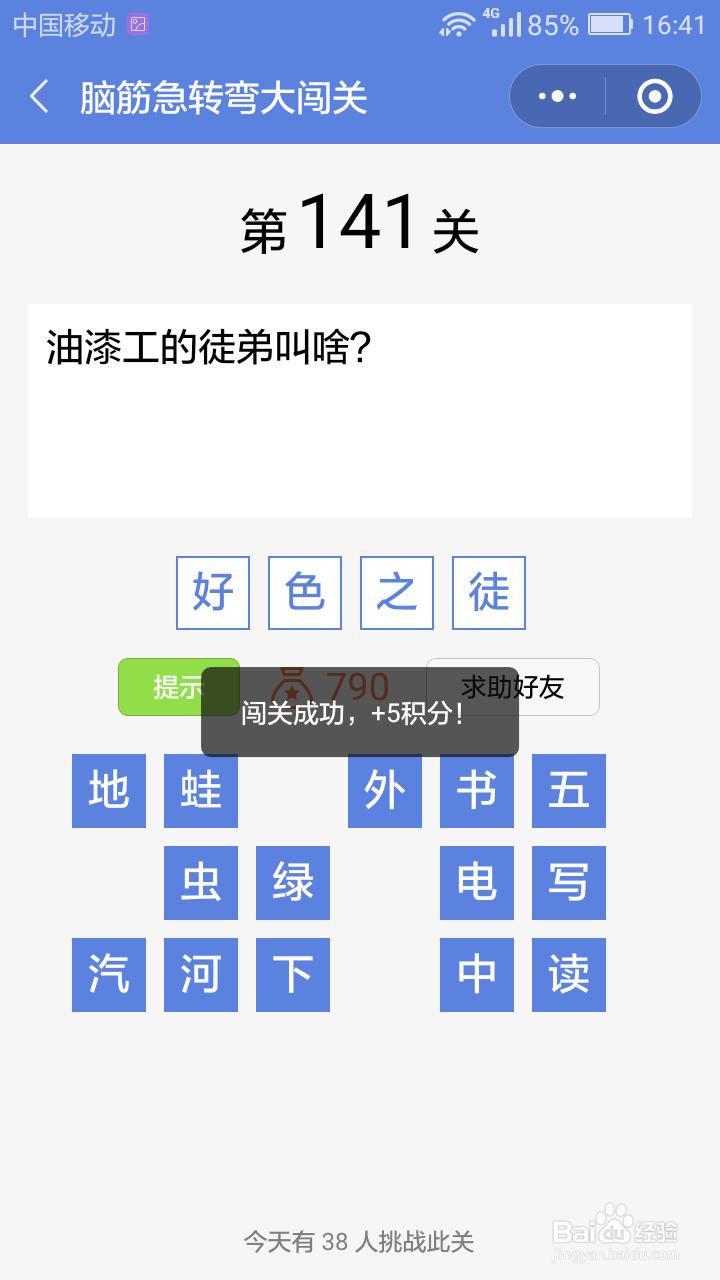Image resolution: width=720 pixels, height=1280 pixels.
Task: Tap the character tile 汽
Action: pos(109,975)
